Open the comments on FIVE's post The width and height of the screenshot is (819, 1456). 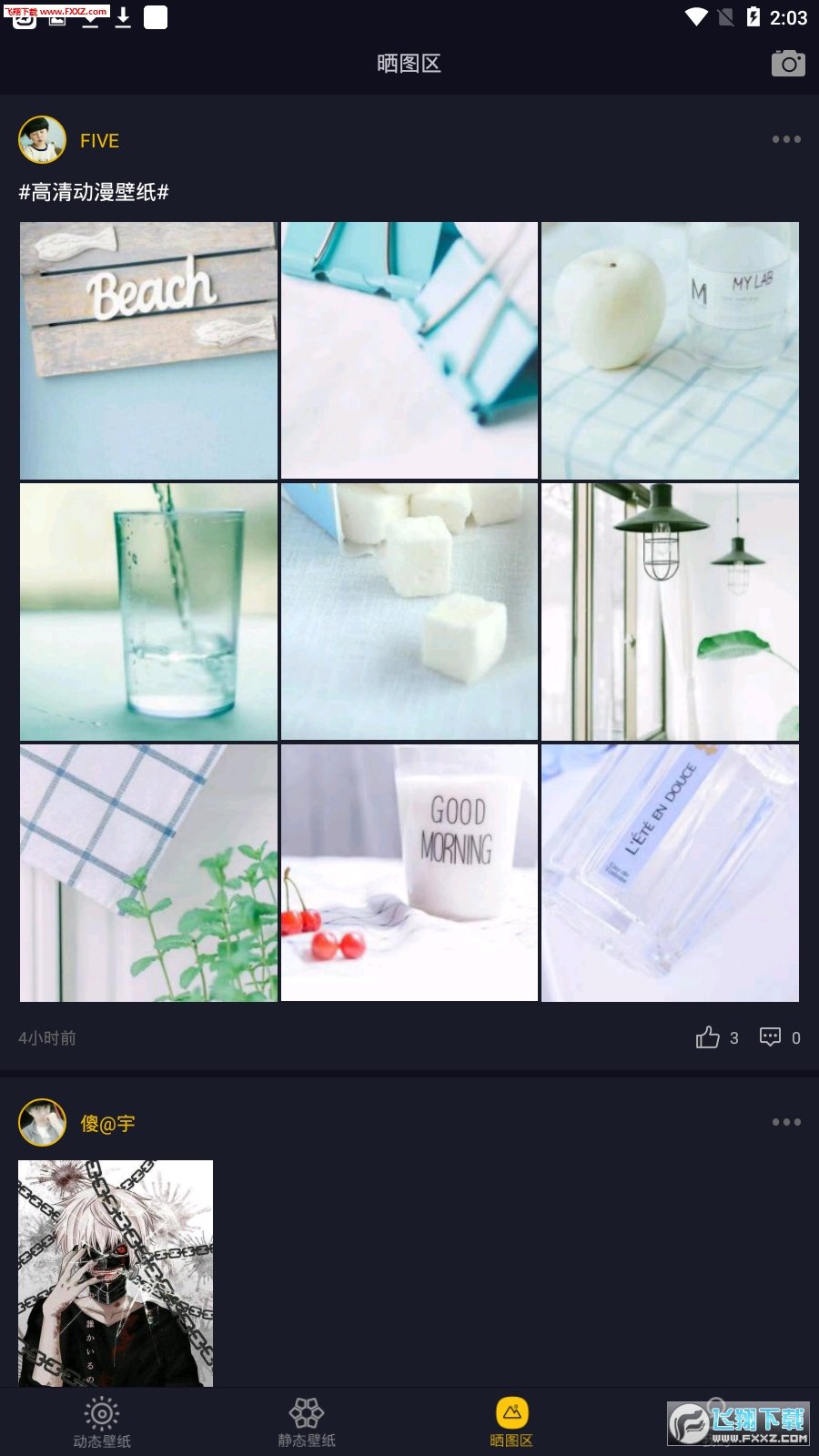click(770, 1037)
